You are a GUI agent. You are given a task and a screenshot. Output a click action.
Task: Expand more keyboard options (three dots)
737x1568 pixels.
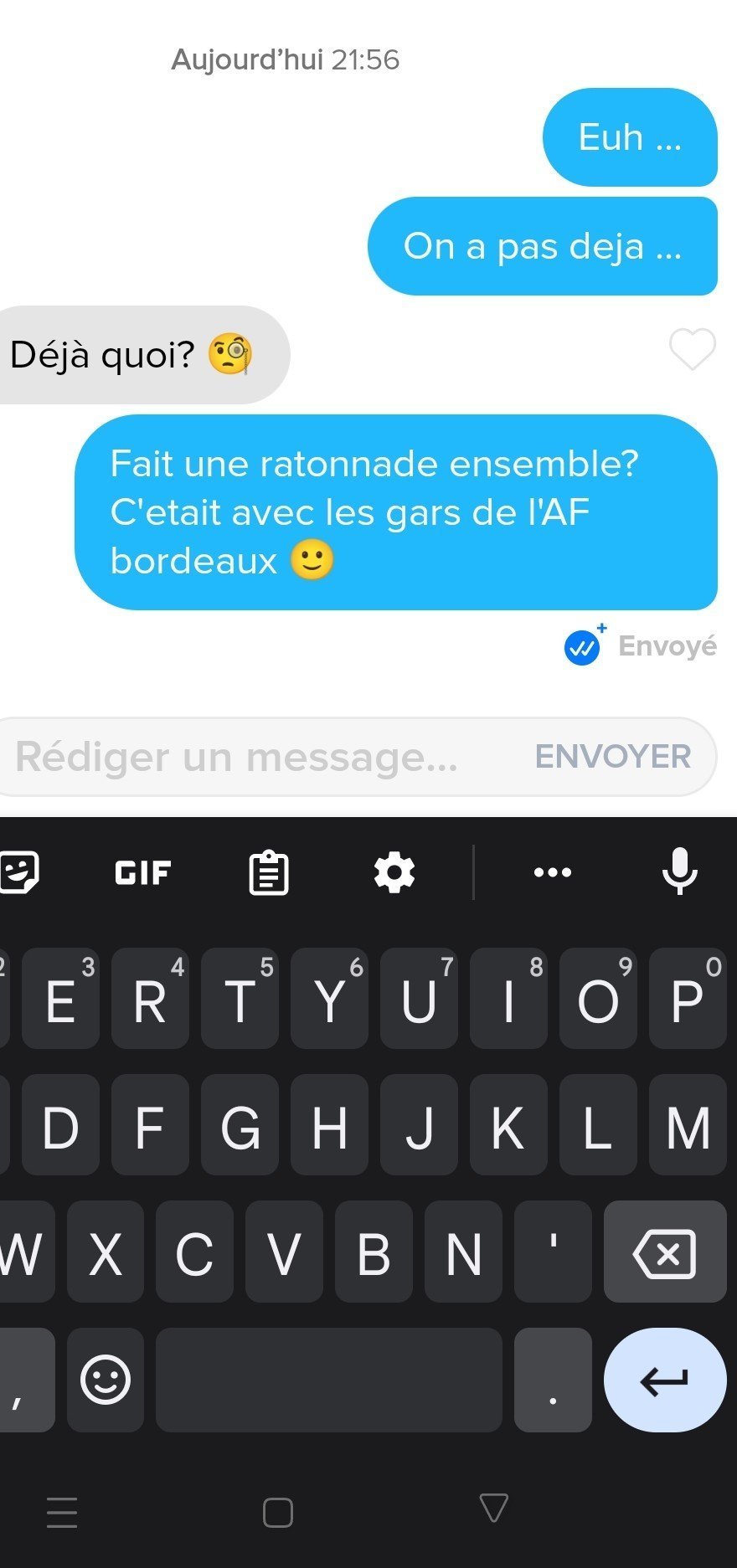pos(553,872)
